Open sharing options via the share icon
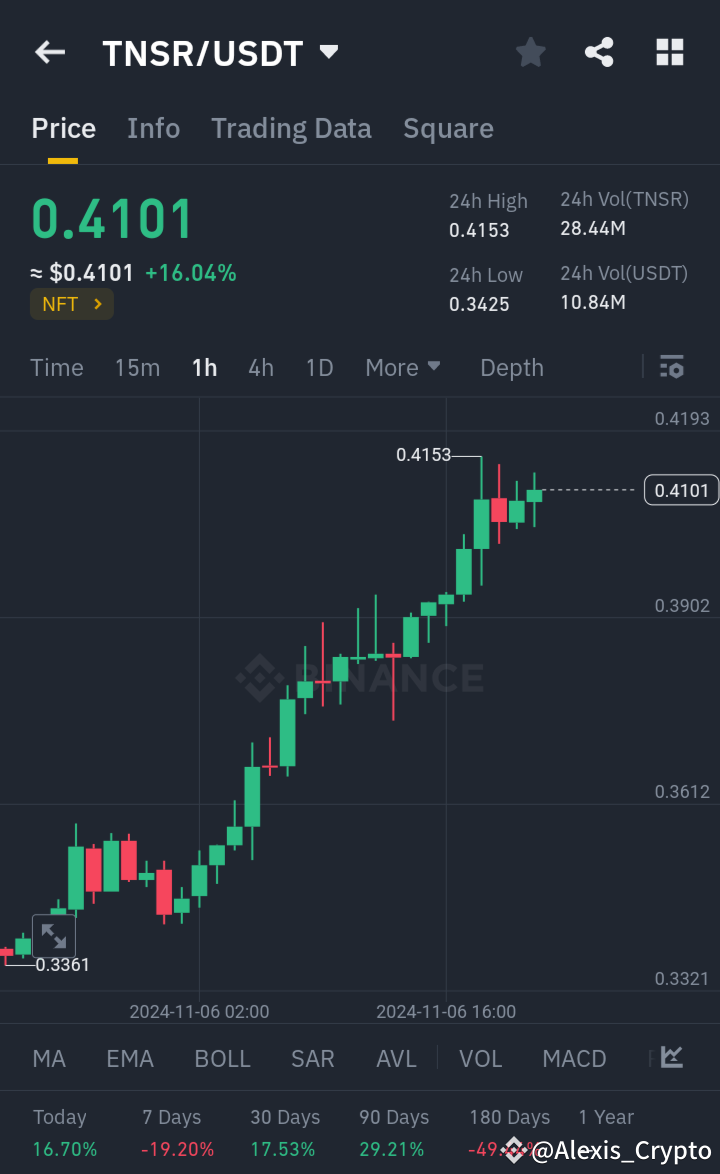 599,52
